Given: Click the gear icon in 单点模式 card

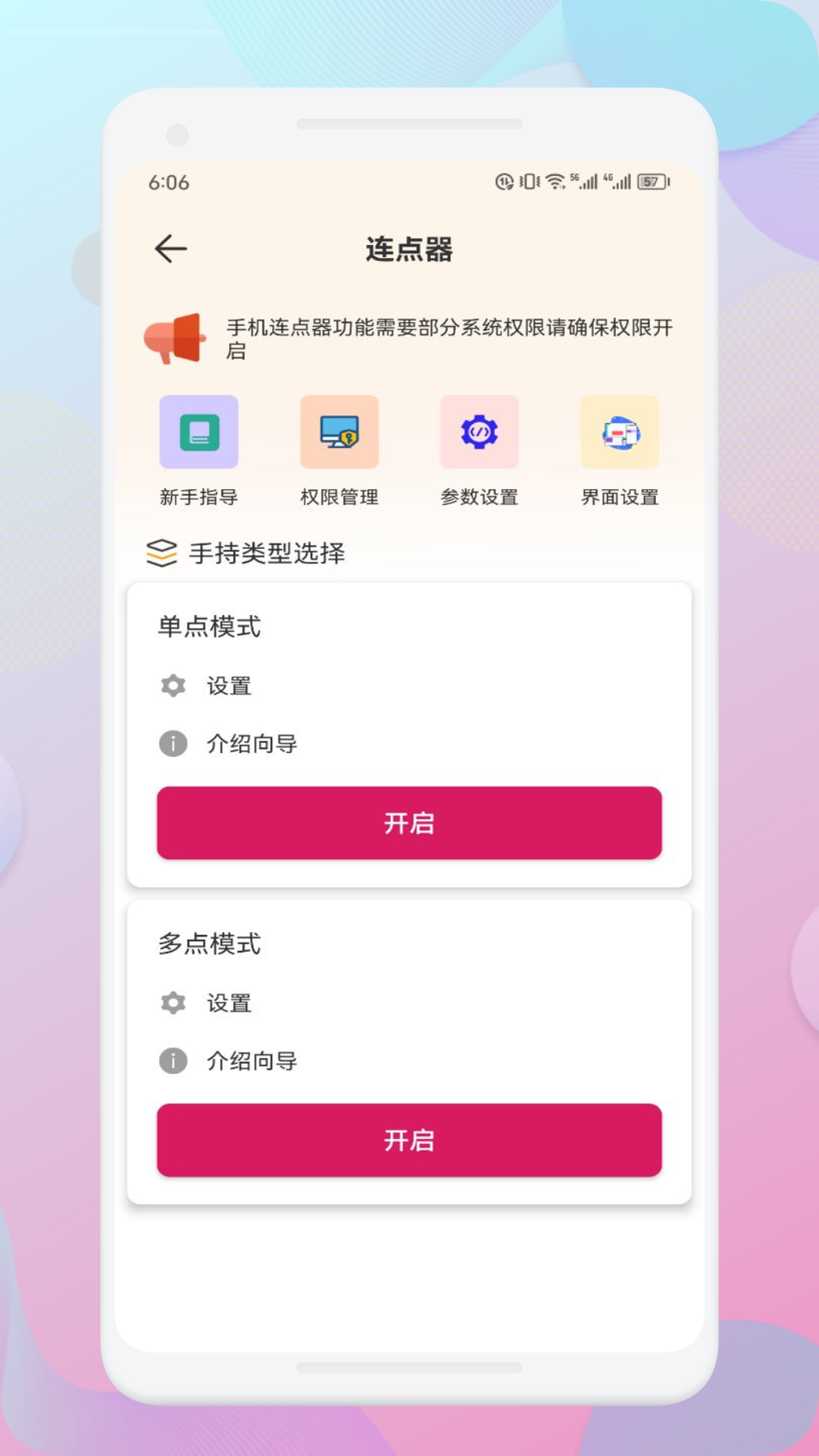Looking at the screenshot, I should click(x=174, y=686).
